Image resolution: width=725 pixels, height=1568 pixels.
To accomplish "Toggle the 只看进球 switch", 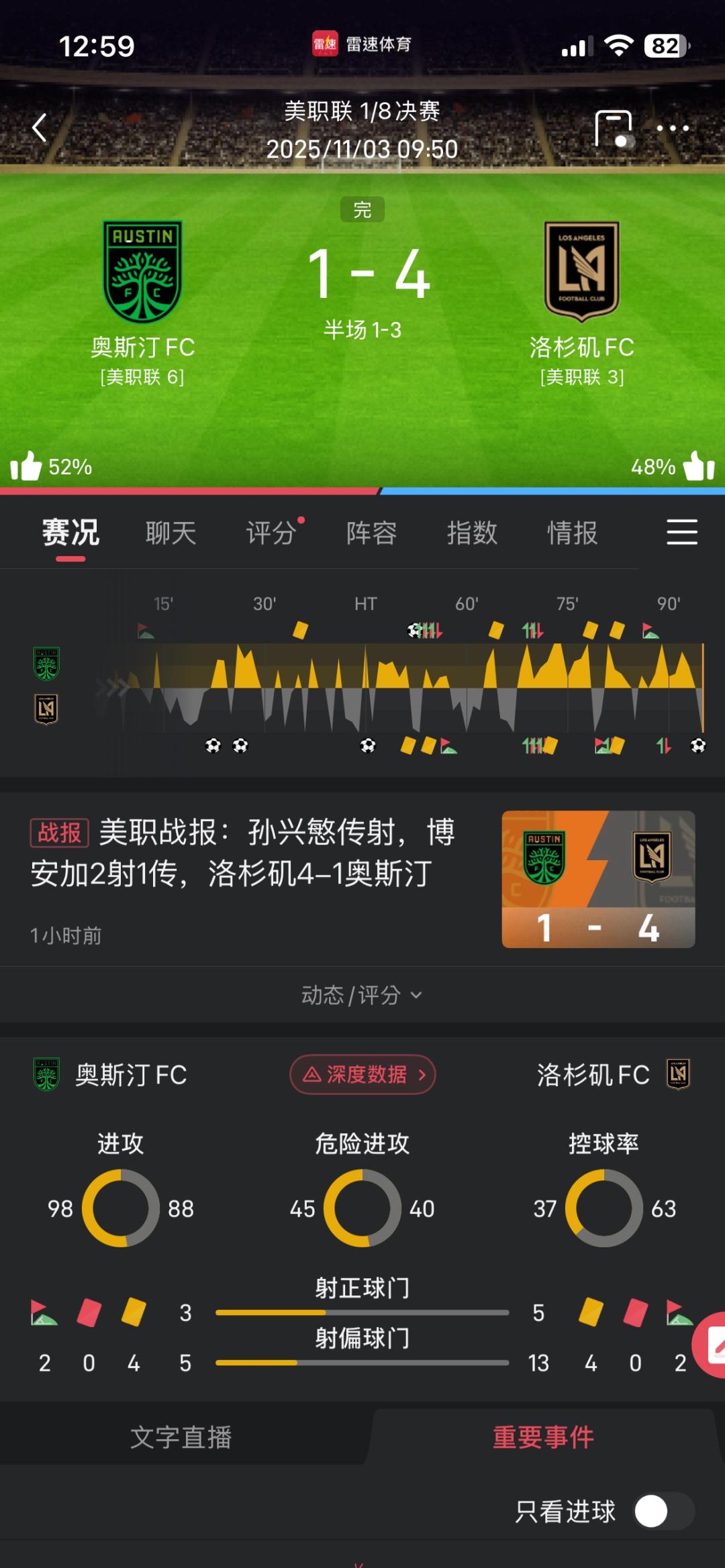I will coord(663,1511).
